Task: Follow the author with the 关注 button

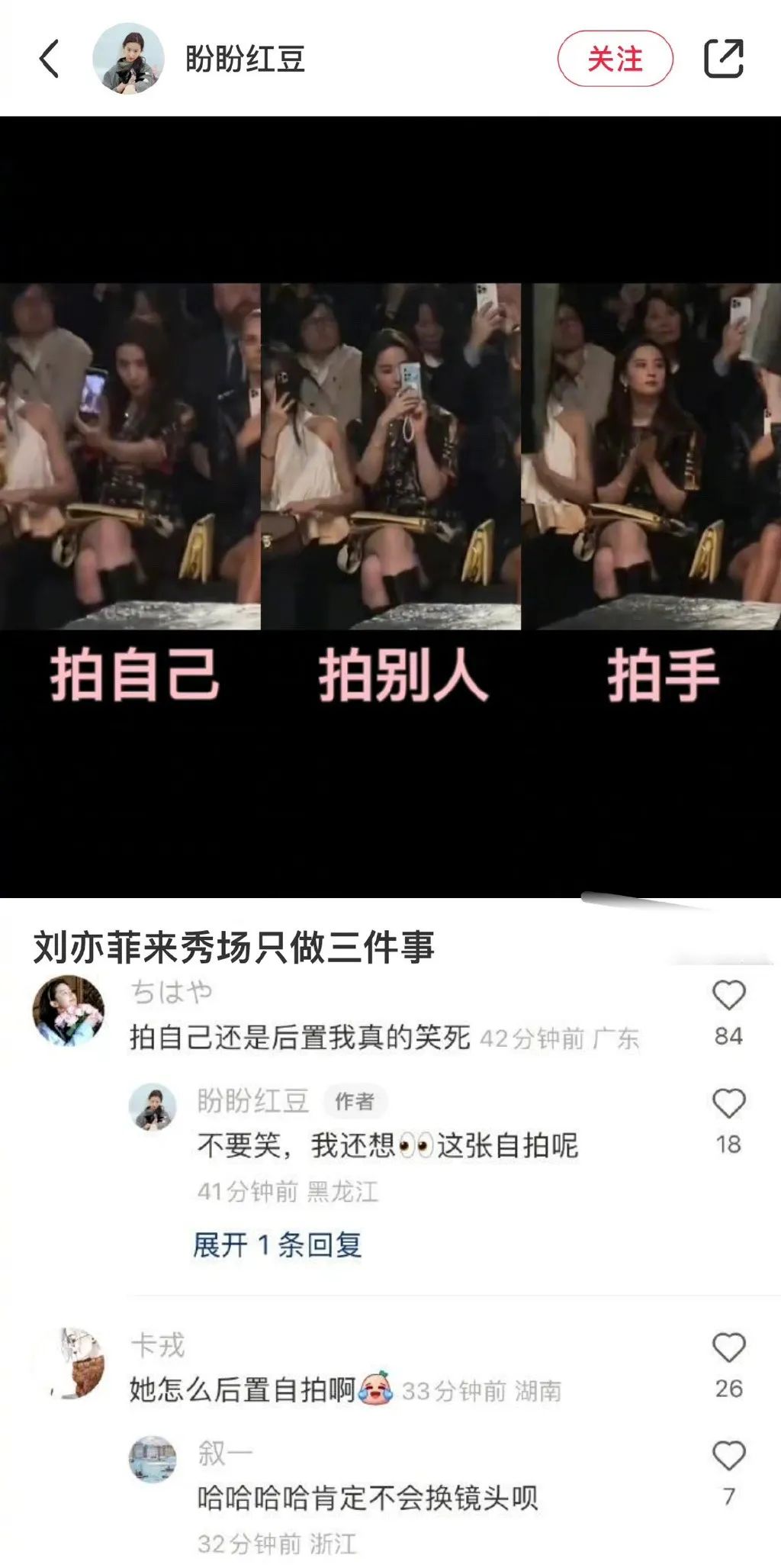Action: pyautogui.click(x=615, y=59)
